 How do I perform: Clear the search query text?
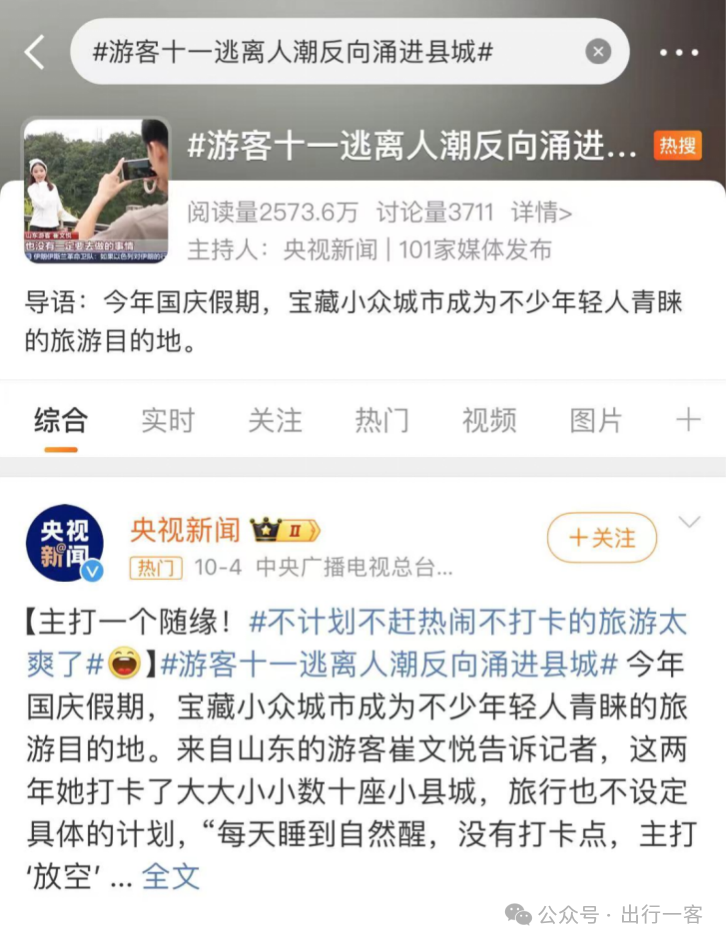tap(598, 51)
